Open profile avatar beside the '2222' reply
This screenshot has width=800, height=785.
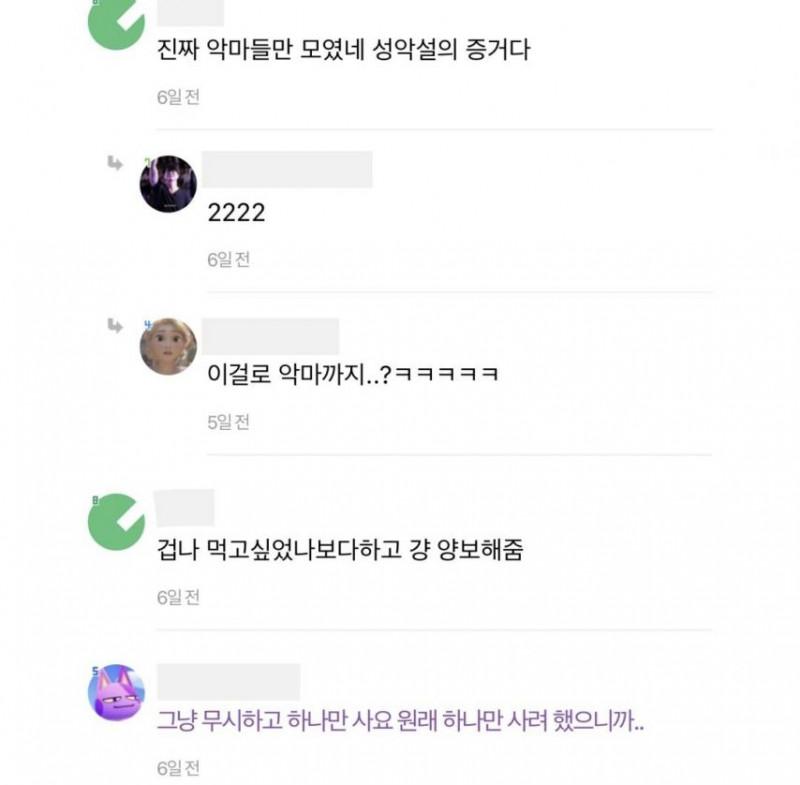167,184
